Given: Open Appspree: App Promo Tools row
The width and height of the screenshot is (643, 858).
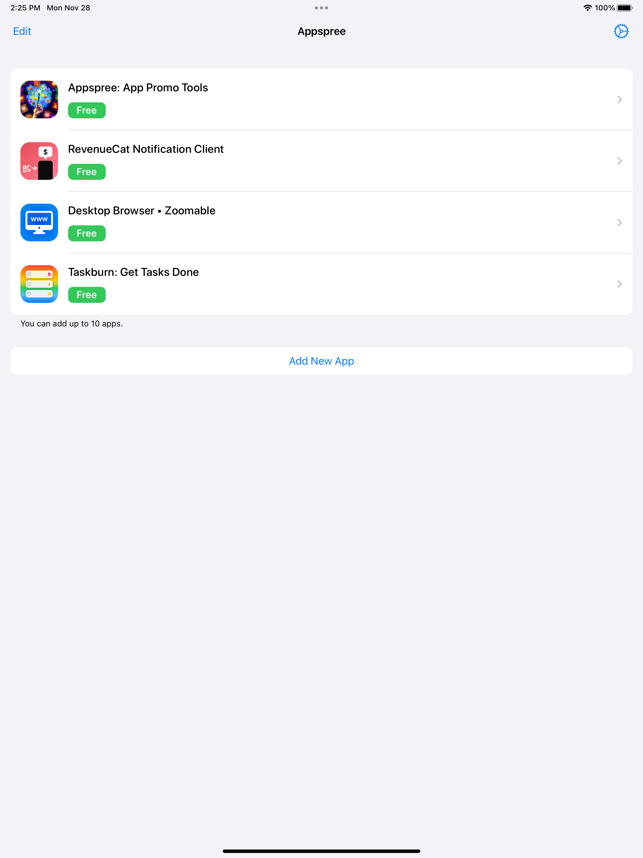Looking at the screenshot, I should tap(320, 99).
